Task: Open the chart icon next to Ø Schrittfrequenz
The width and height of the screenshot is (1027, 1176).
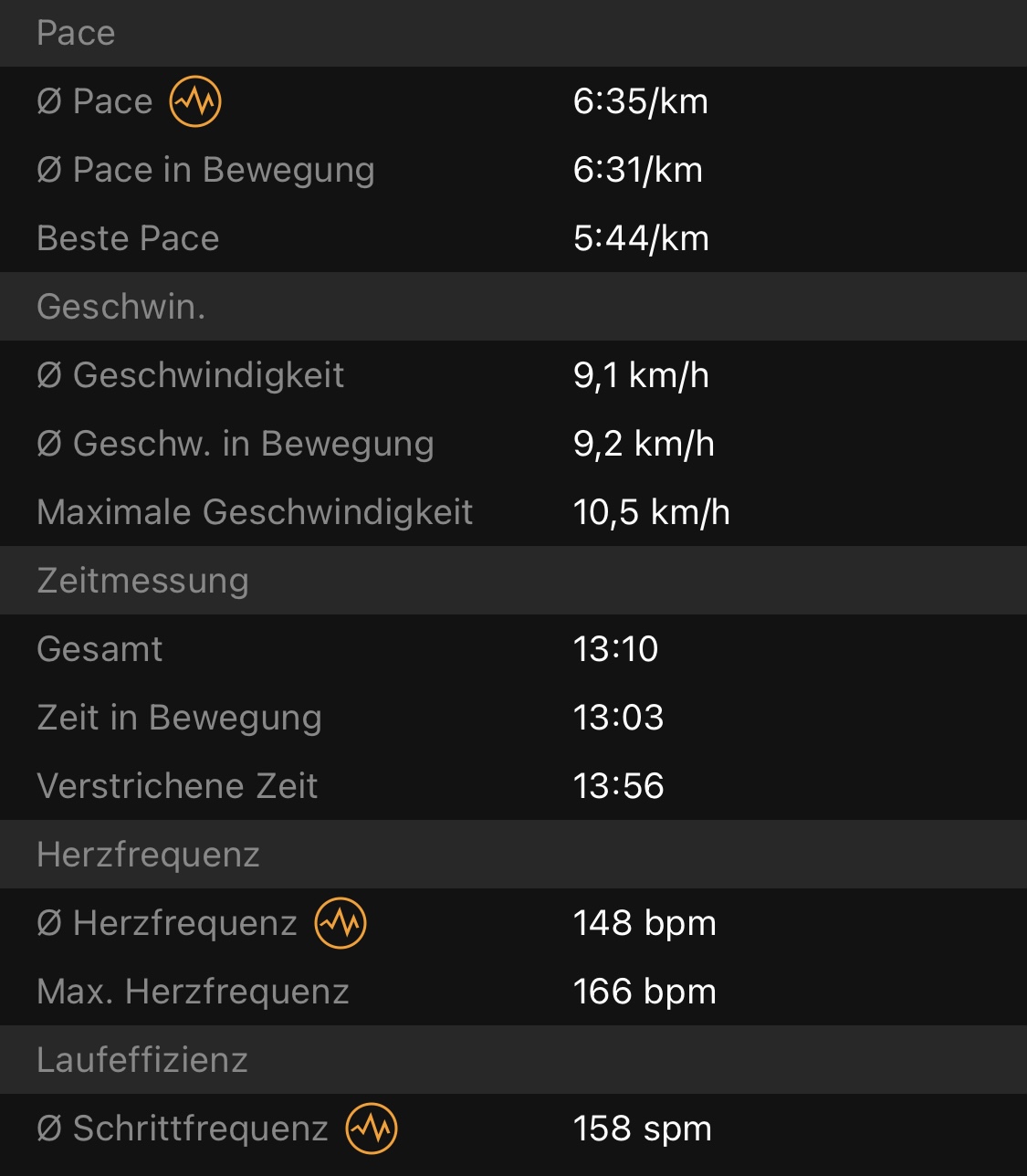Action: 372,1129
